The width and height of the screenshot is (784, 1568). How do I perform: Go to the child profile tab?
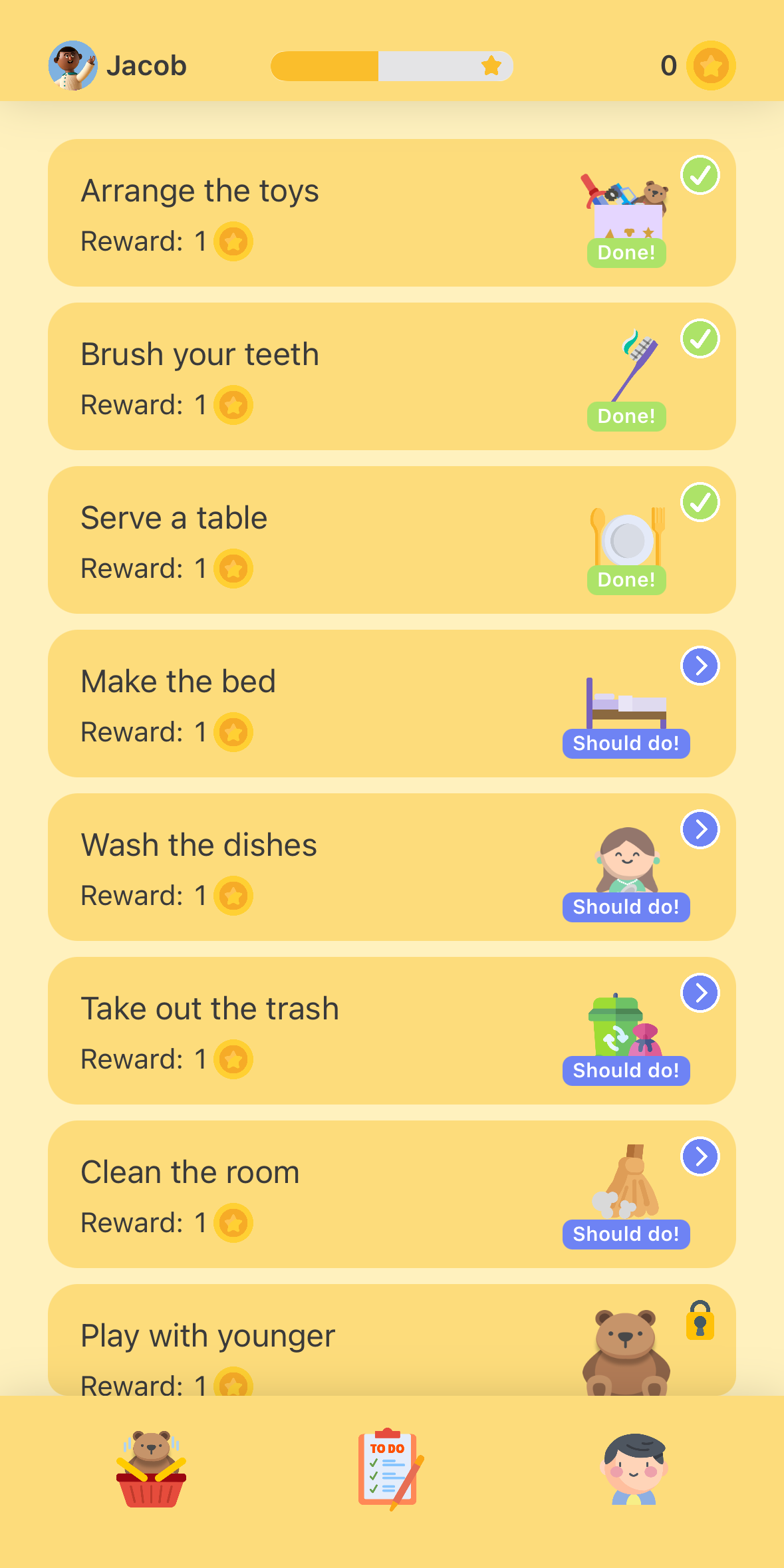[634, 1470]
